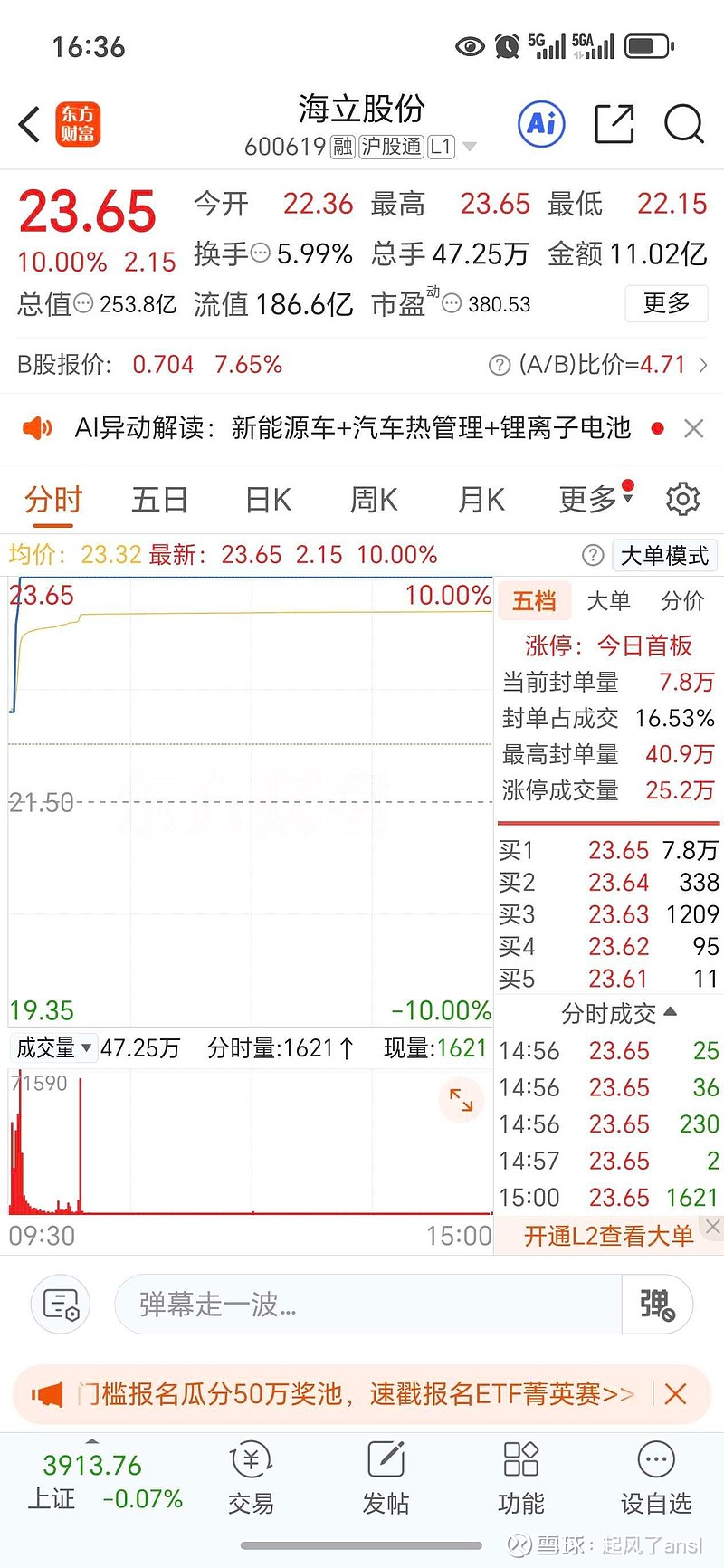
Task: Open the Ai assistant icon
Action: [x=541, y=124]
